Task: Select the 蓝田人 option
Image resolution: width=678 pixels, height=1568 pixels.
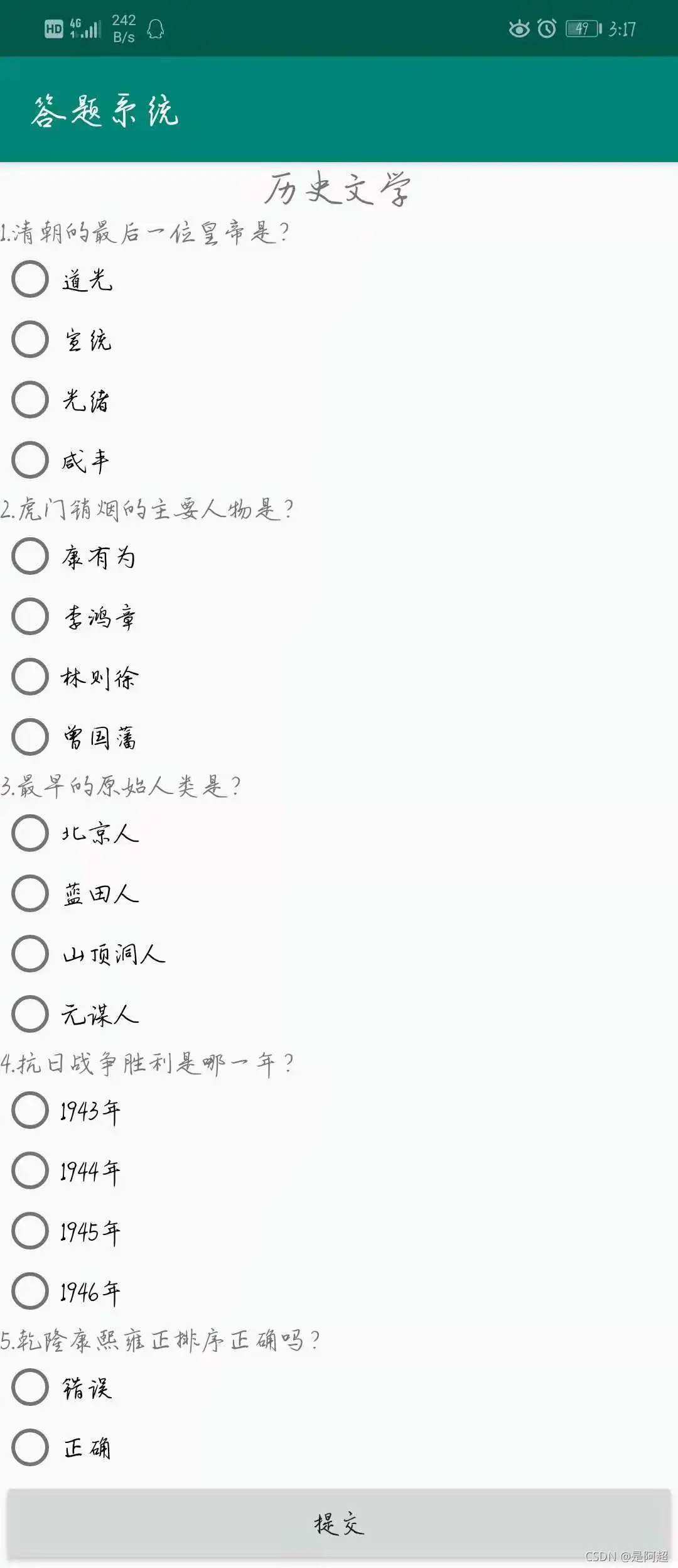Action: point(30,893)
